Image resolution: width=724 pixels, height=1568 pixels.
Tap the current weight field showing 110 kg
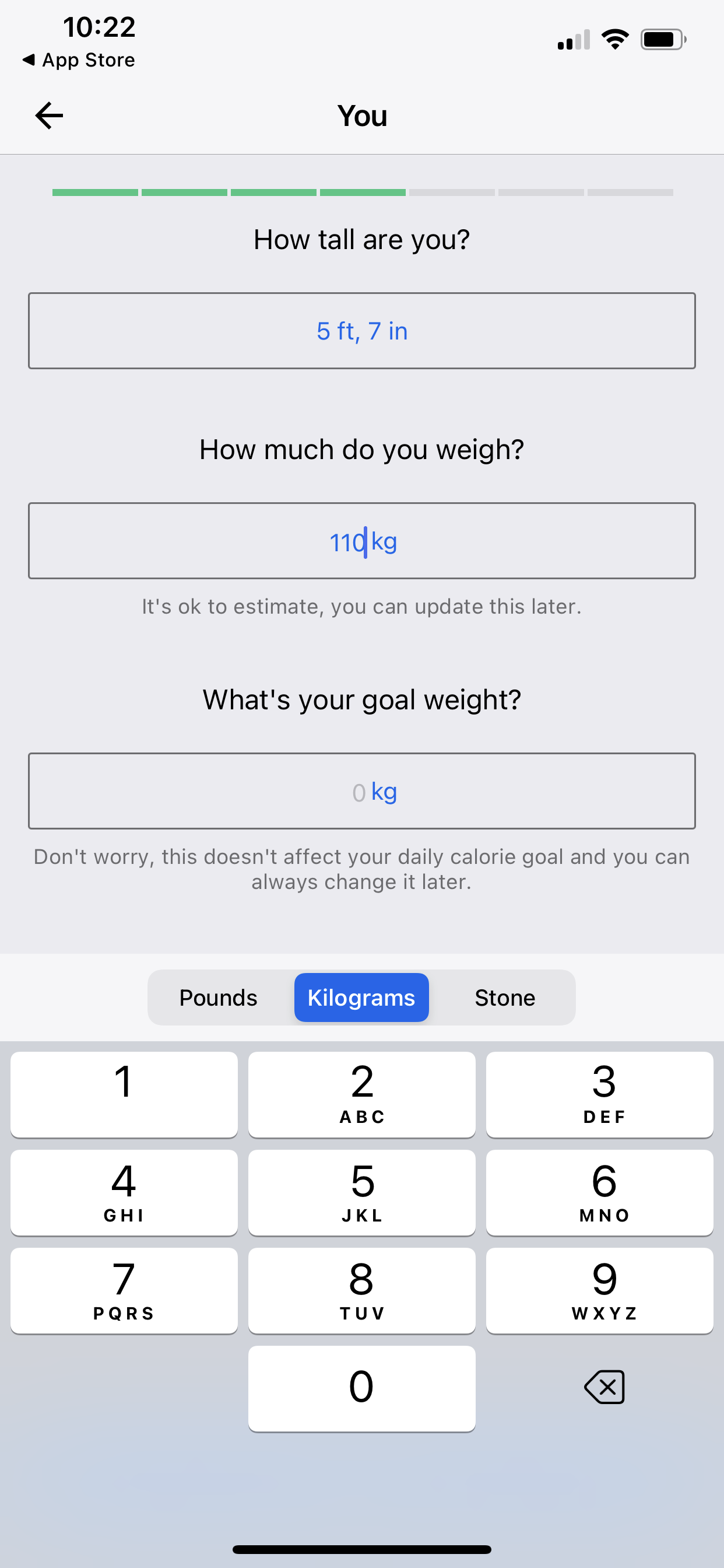coord(362,541)
